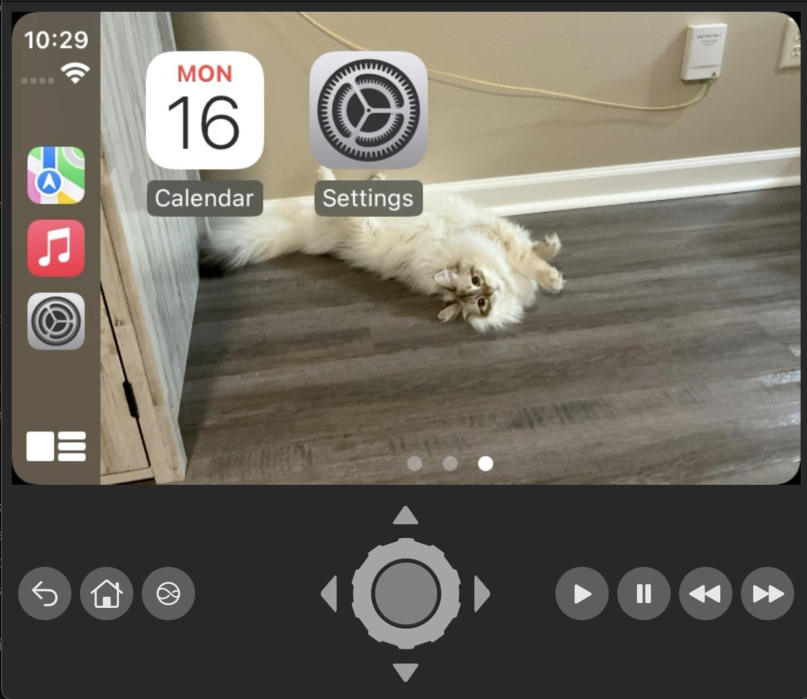The height and width of the screenshot is (699, 807).
Task: Launch Maps from the sidebar
Action: tap(56, 175)
